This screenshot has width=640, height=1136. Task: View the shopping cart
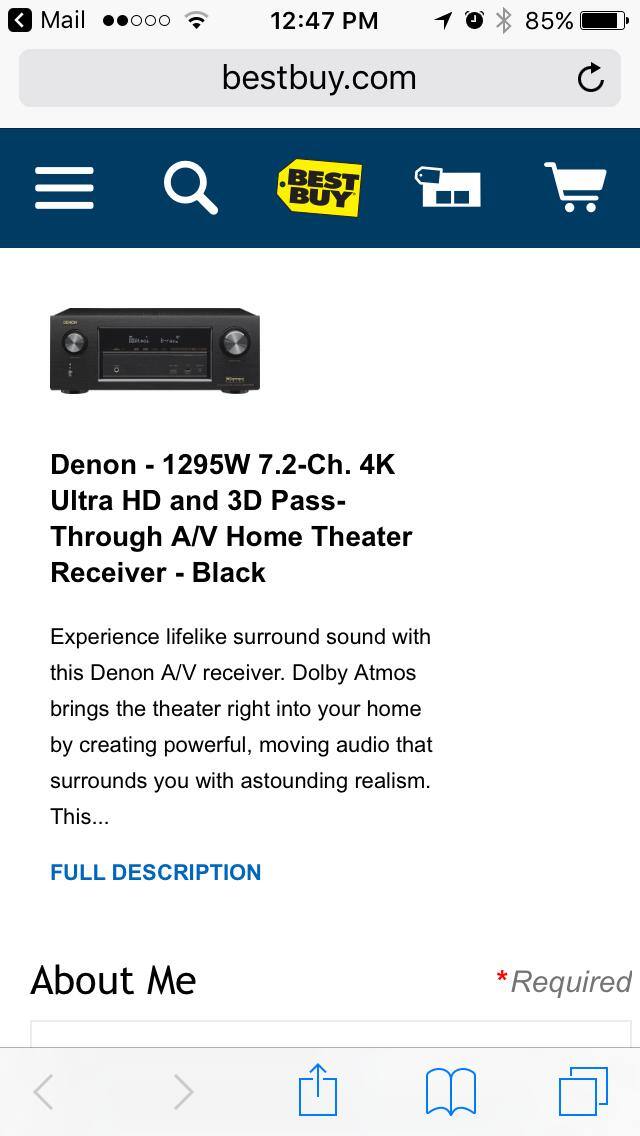[x=575, y=187]
